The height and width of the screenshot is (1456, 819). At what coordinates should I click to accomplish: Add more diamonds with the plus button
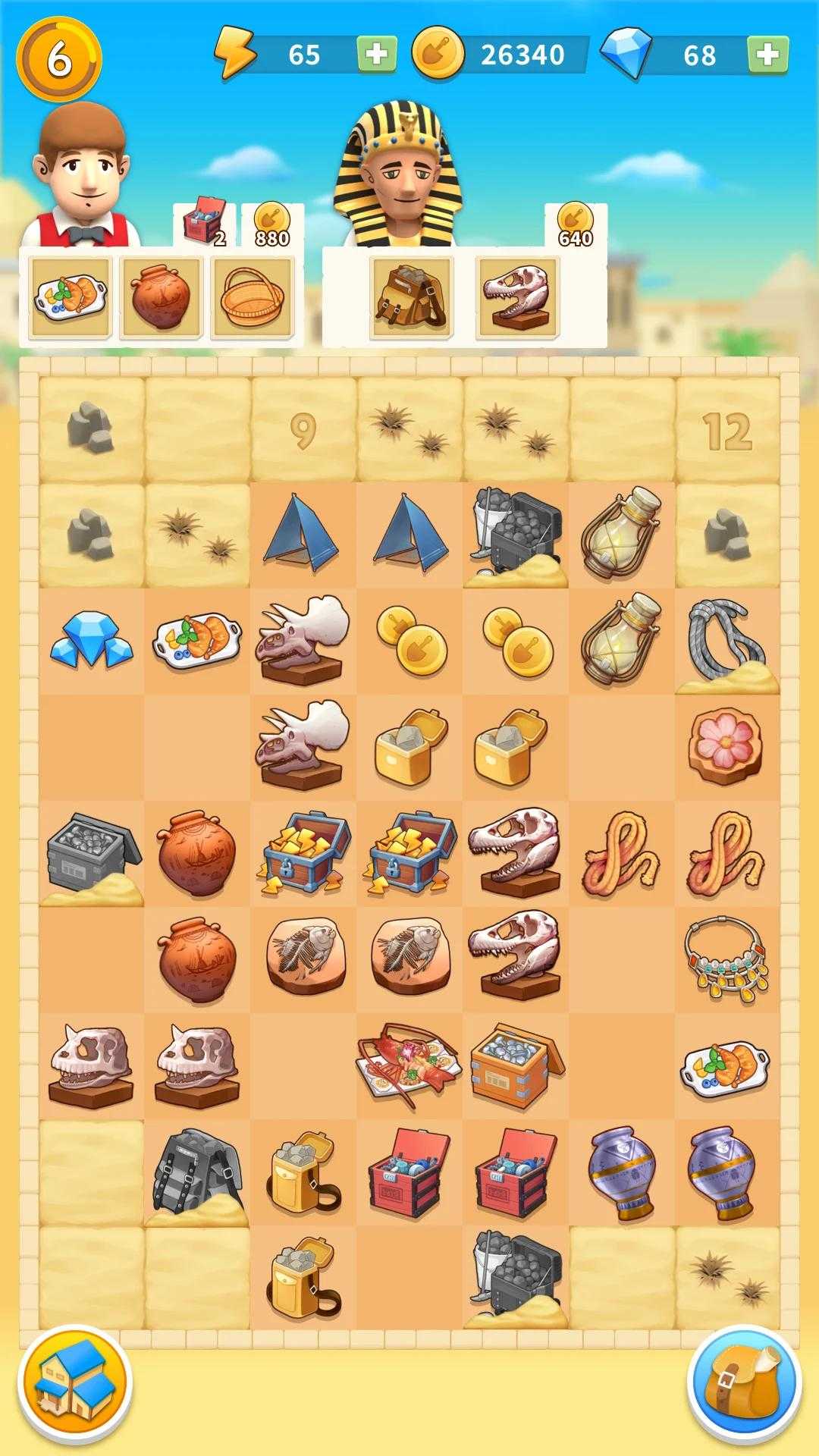767,54
